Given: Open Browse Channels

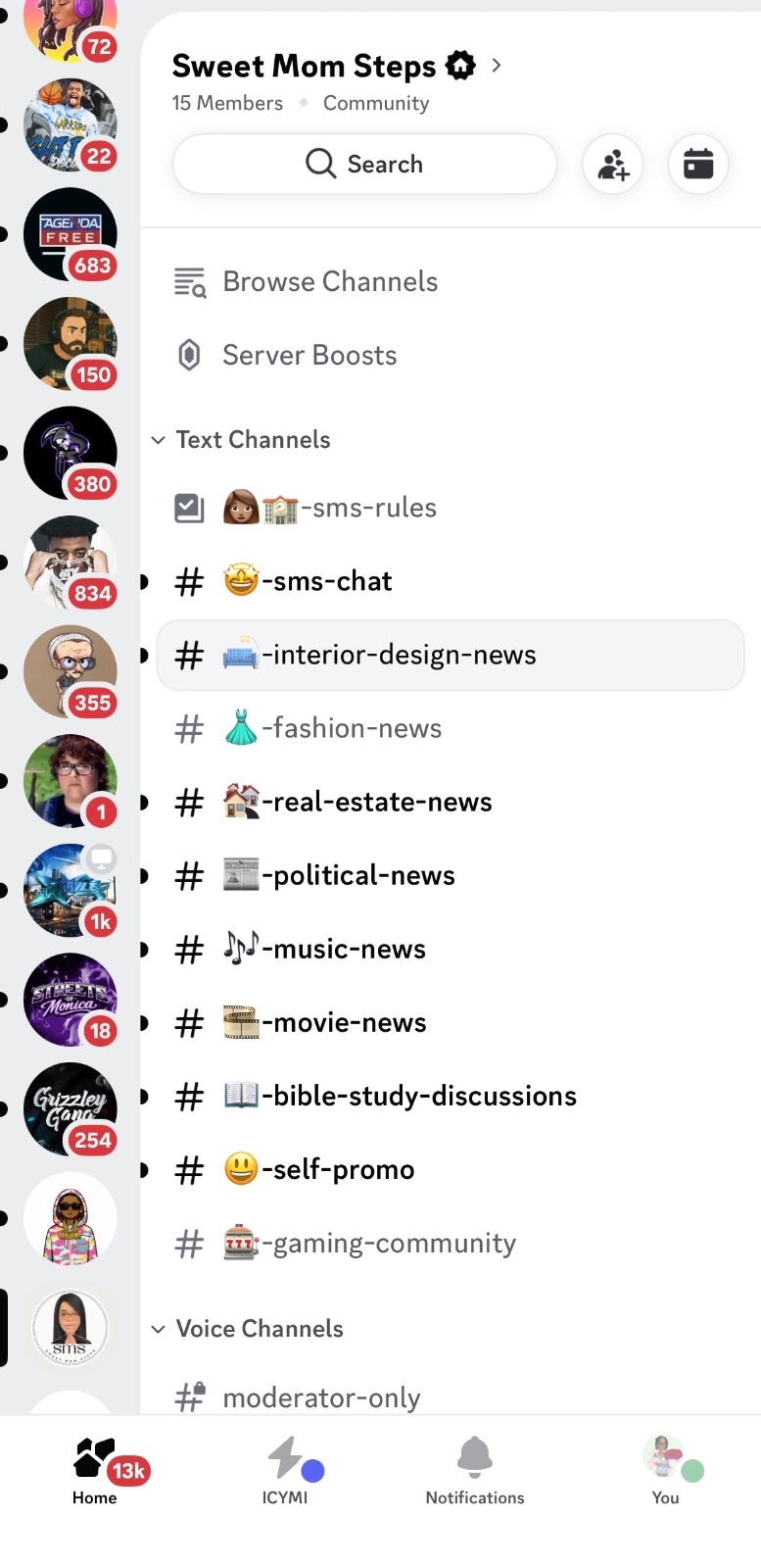Looking at the screenshot, I should [330, 282].
